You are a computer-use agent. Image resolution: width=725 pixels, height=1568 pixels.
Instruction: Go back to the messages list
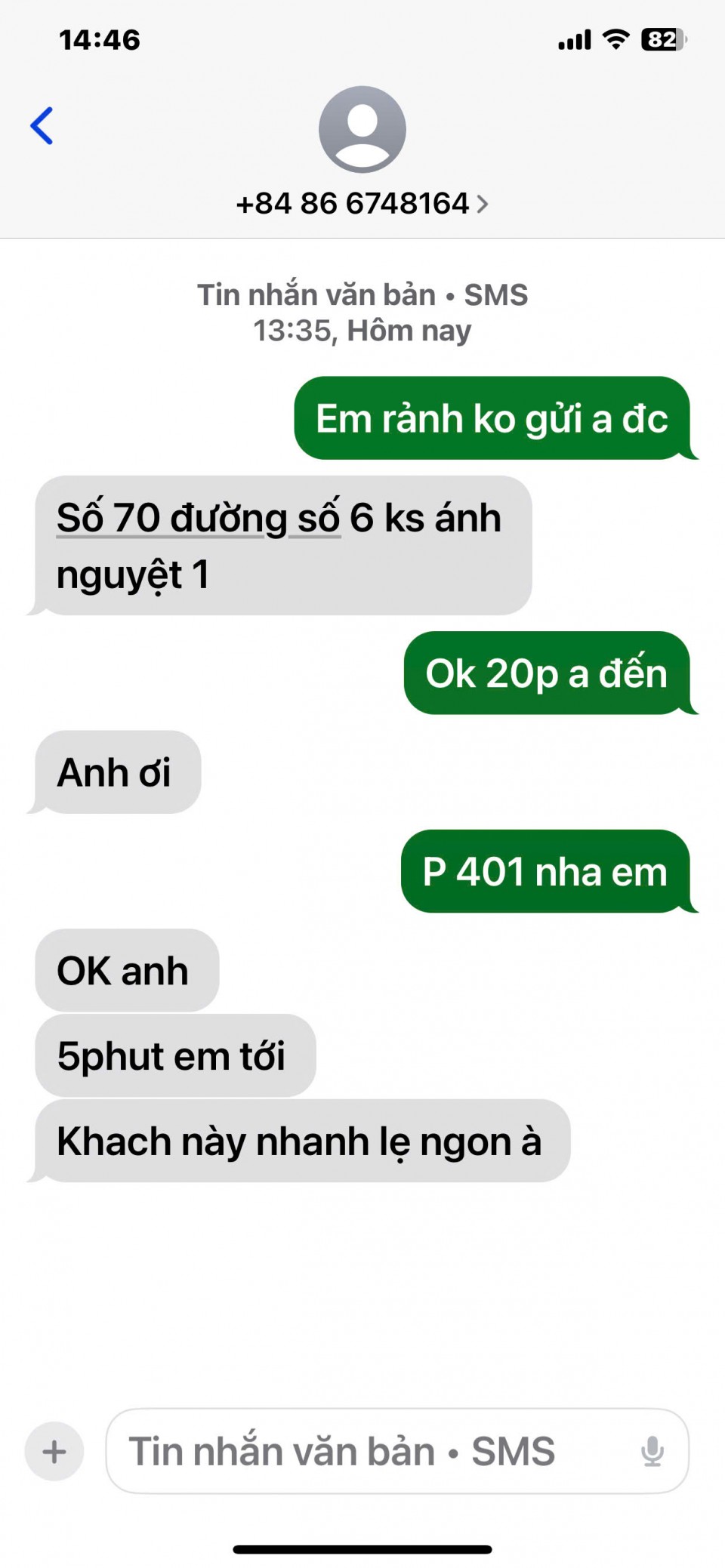pyautogui.click(x=42, y=125)
